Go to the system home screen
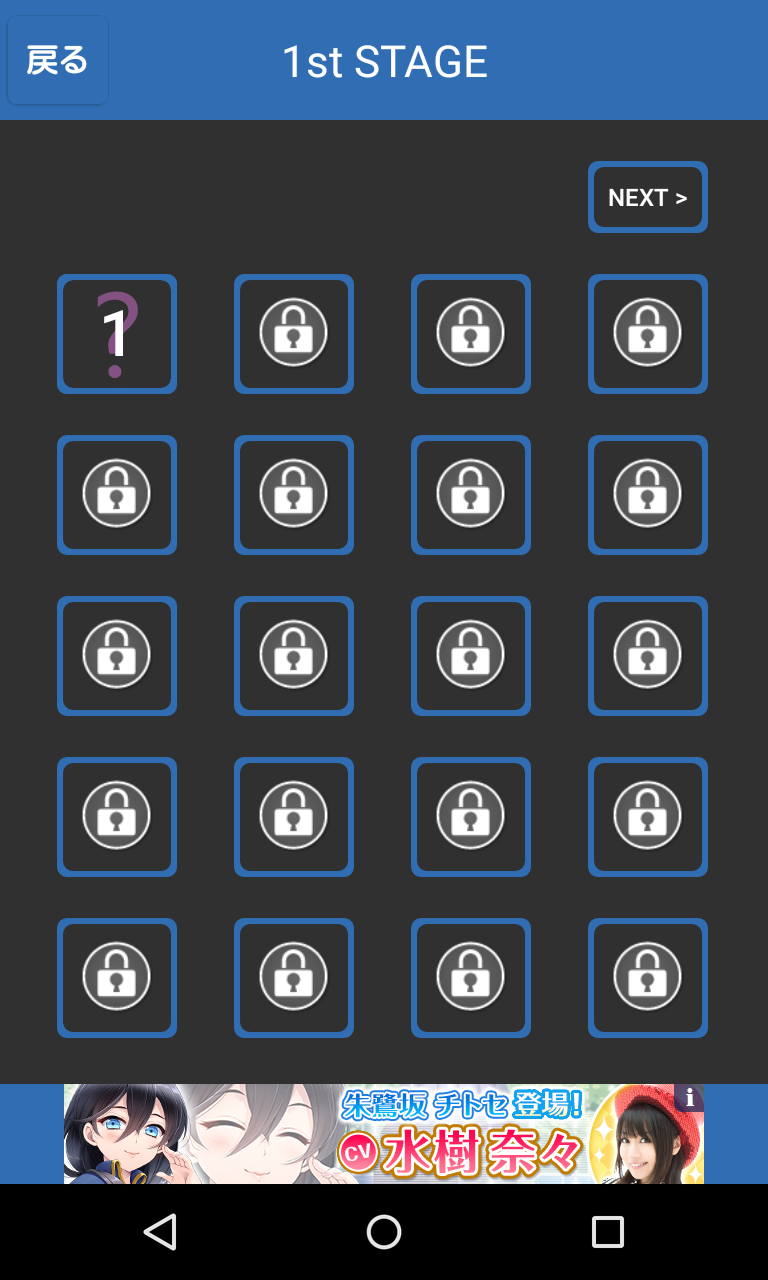The image size is (768, 1280). coord(384,1232)
